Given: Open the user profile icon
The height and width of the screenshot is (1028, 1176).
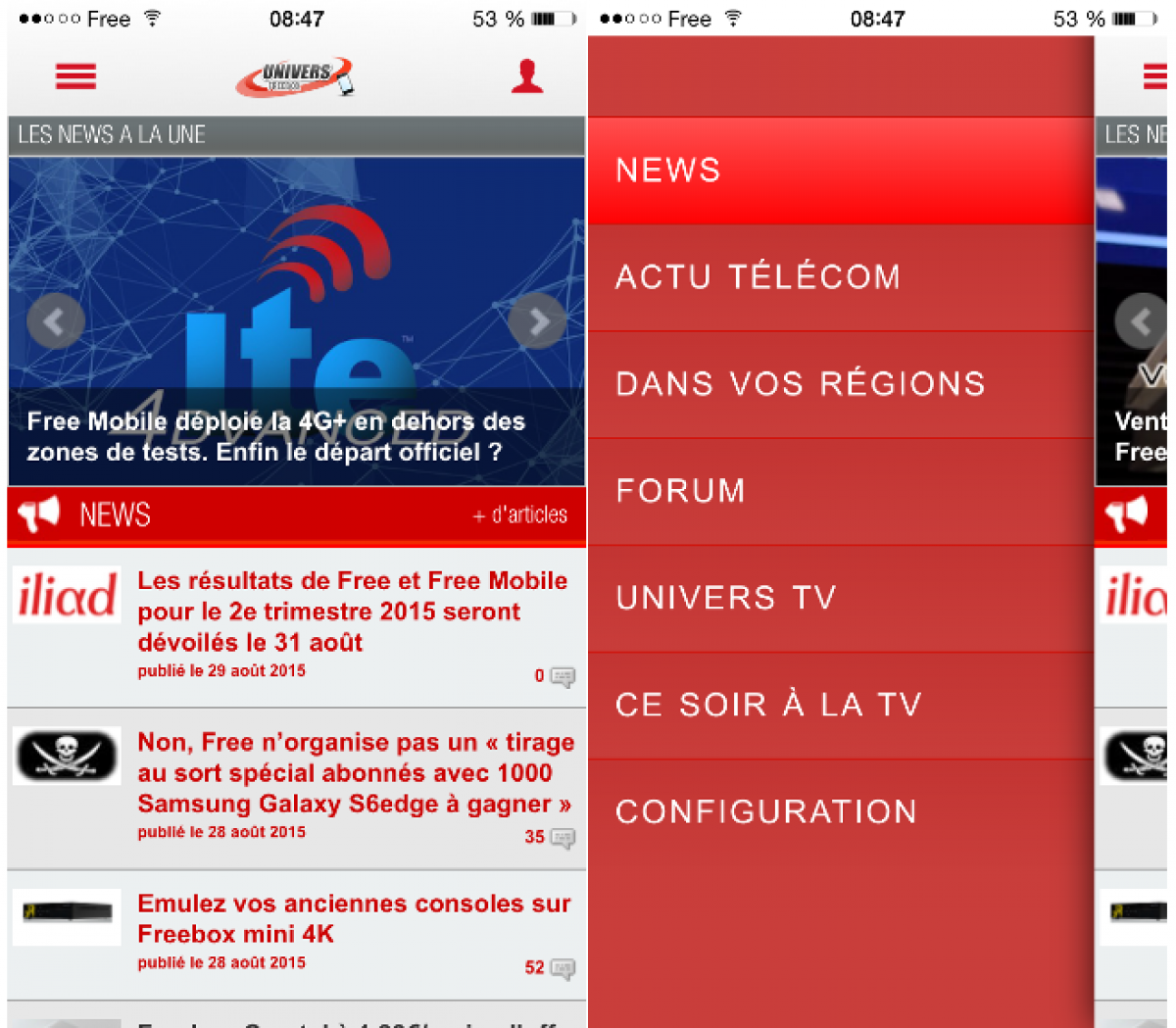Looking at the screenshot, I should tap(527, 76).
